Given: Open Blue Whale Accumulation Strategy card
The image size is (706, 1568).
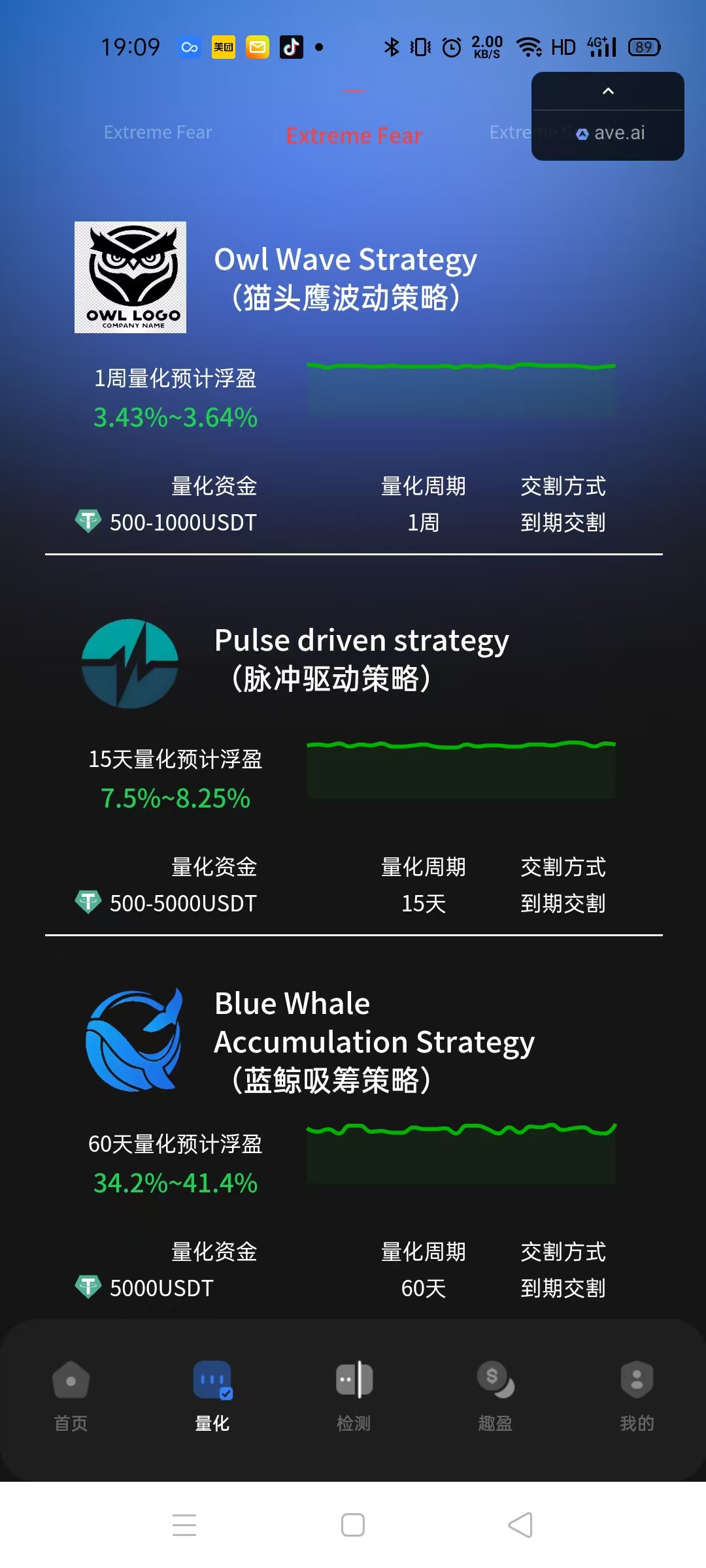Looking at the screenshot, I should click(x=374, y=1041).
